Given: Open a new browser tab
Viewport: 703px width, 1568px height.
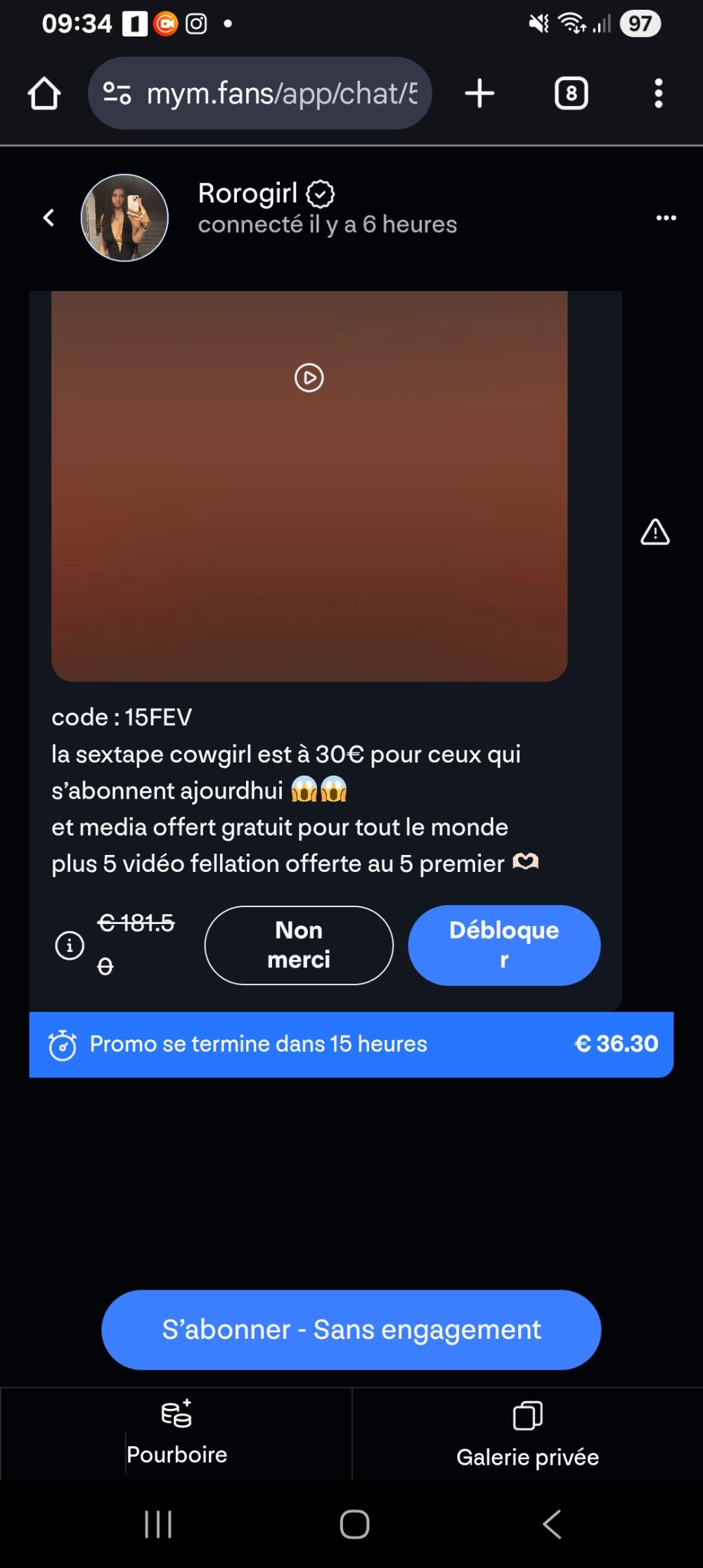Looking at the screenshot, I should pos(479,94).
